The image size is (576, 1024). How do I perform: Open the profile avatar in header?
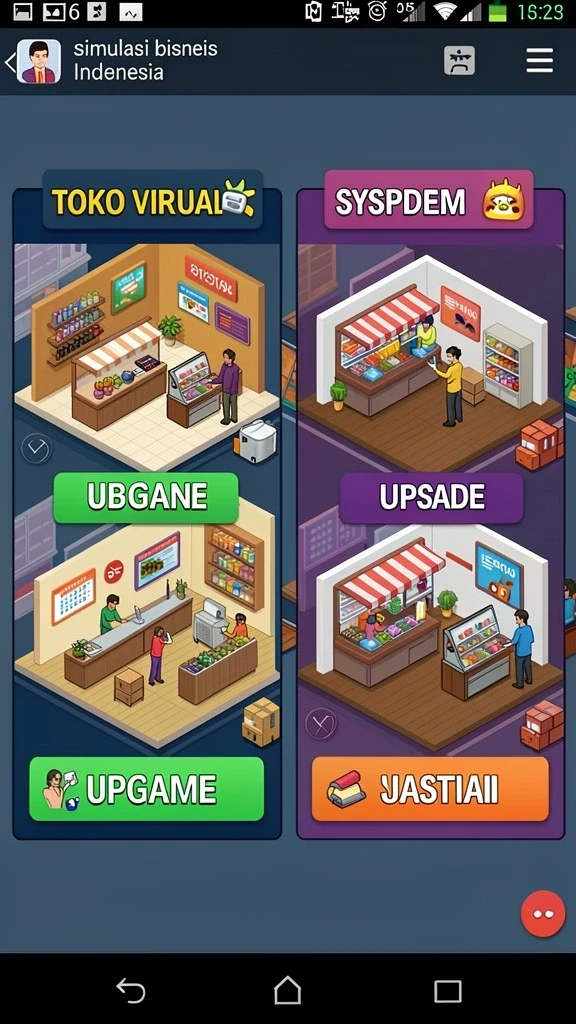click(x=39, y=61)
